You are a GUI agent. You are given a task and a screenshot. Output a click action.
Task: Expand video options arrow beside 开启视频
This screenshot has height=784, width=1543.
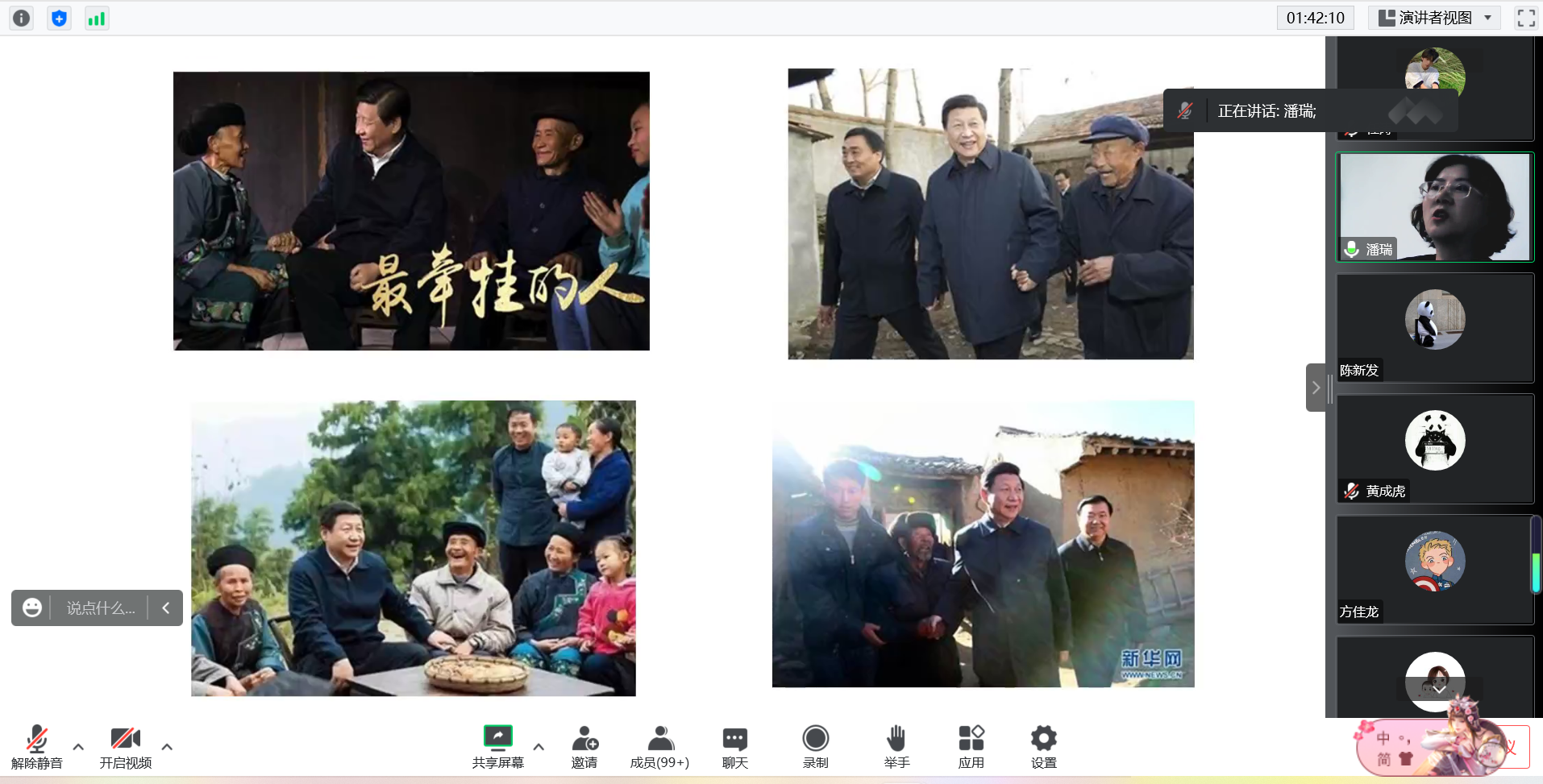click(167, 747)
